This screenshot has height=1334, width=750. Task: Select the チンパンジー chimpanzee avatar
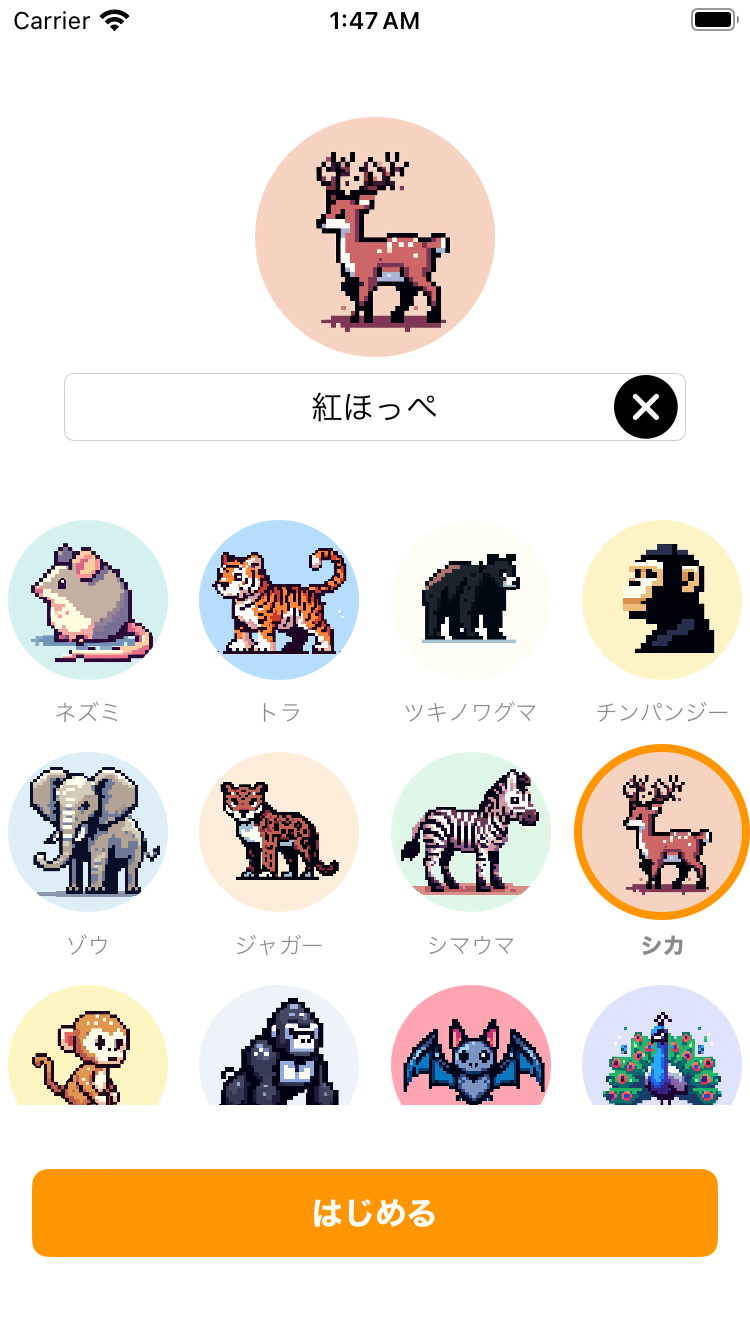(x=662, y=600)
